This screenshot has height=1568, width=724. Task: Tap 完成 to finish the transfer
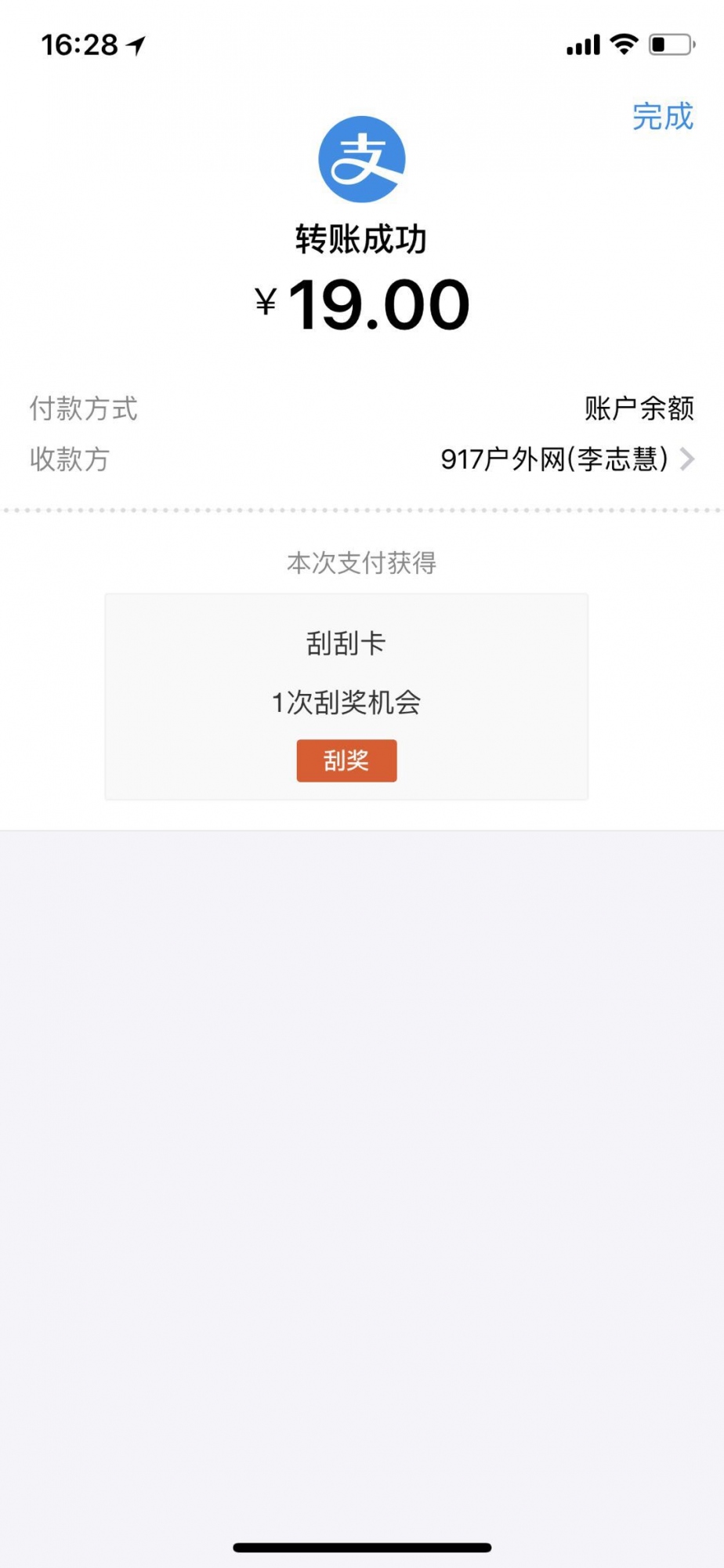[661, 116]
